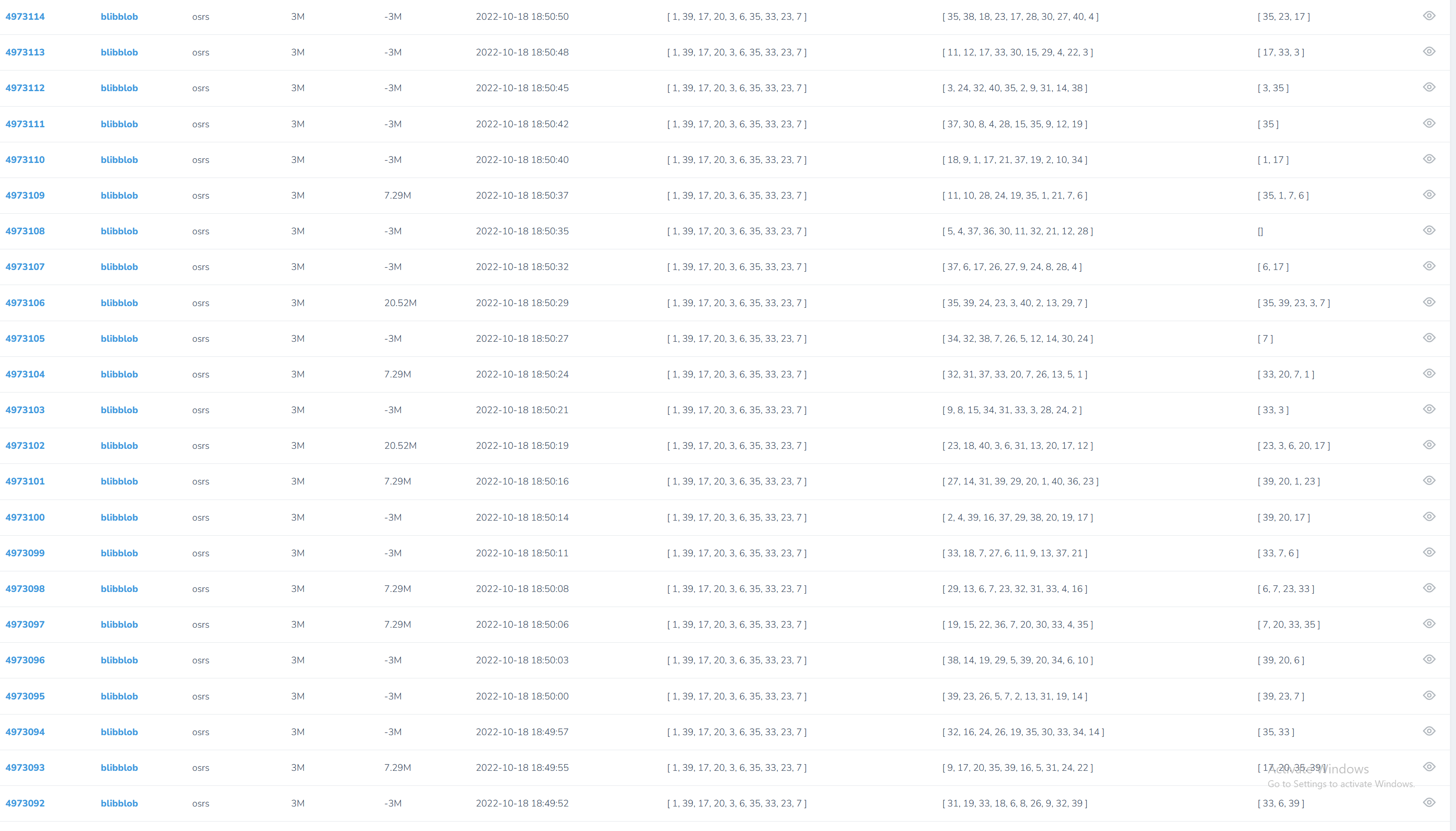View details eye icon for game 4973094
The image size is (1456, 831).
click(1428, 731)
